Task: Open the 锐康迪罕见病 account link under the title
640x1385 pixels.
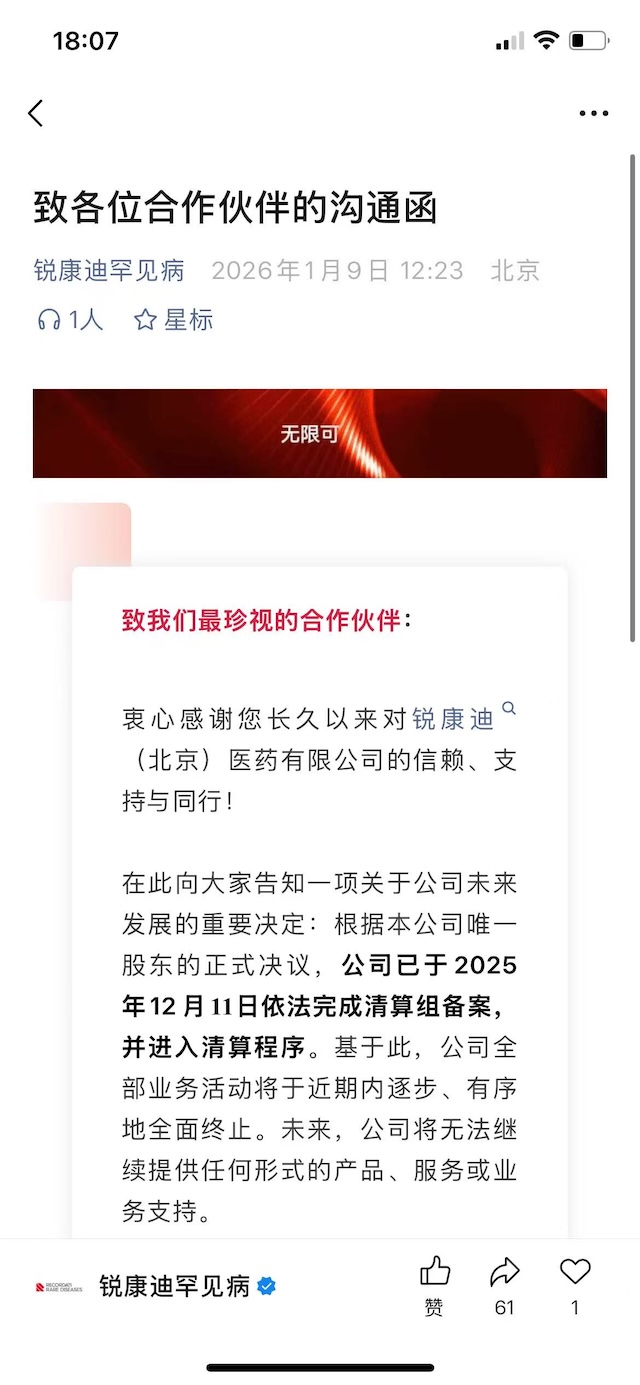Action: (109, 270)
